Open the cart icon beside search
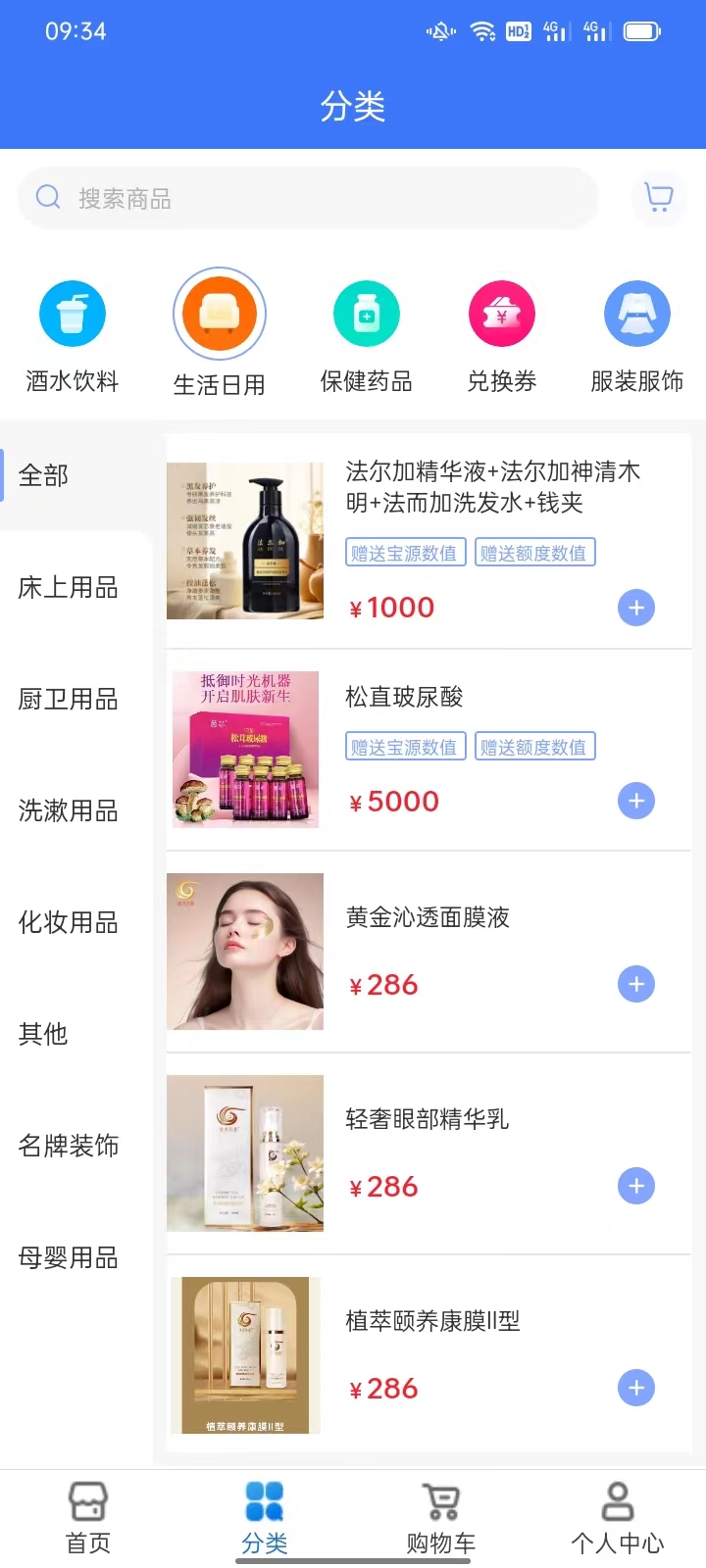 coord(659,198)
